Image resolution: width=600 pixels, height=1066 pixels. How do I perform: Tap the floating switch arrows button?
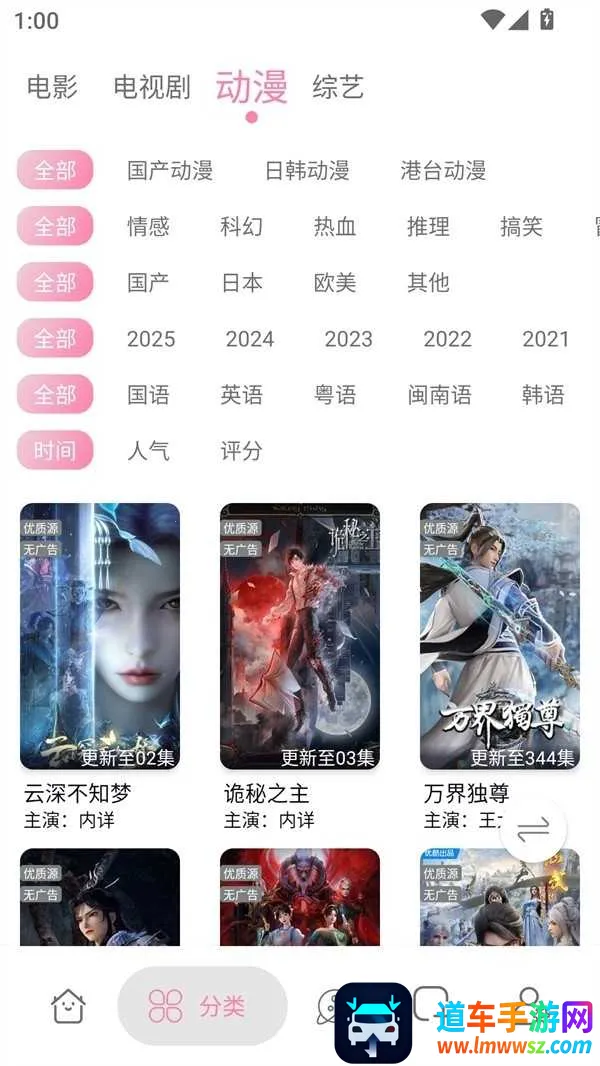pyautogui.click(x=533, y=829)
